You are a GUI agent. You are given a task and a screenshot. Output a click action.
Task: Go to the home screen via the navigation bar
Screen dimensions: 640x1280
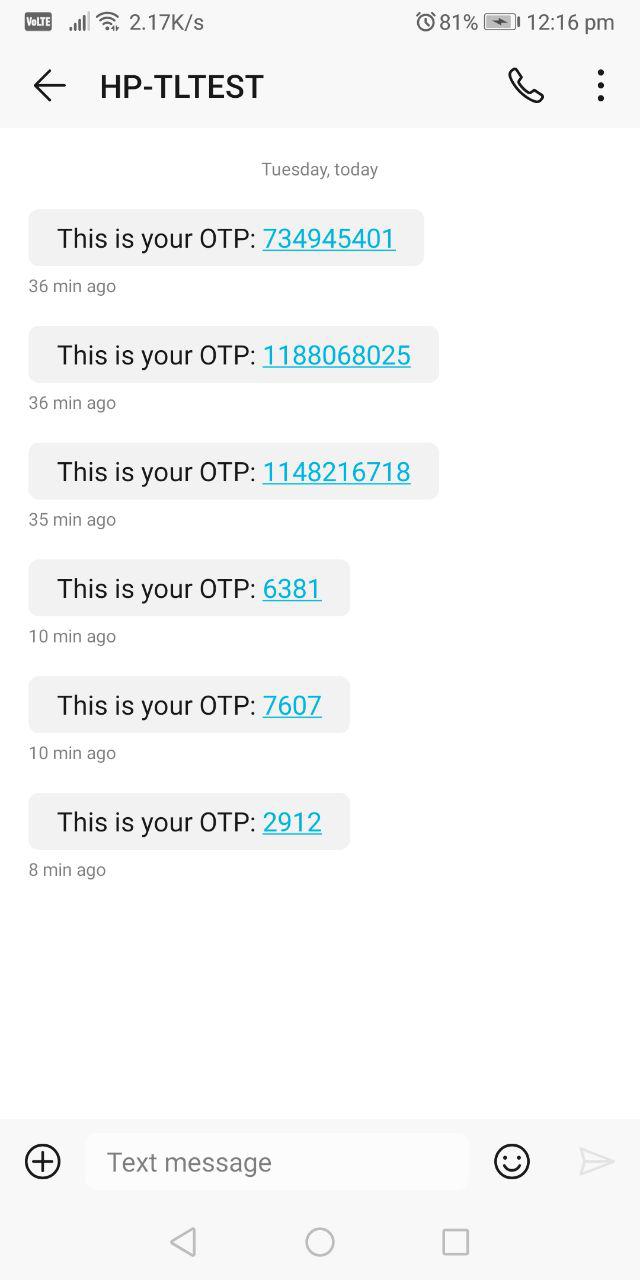[x=320, y=1242]
